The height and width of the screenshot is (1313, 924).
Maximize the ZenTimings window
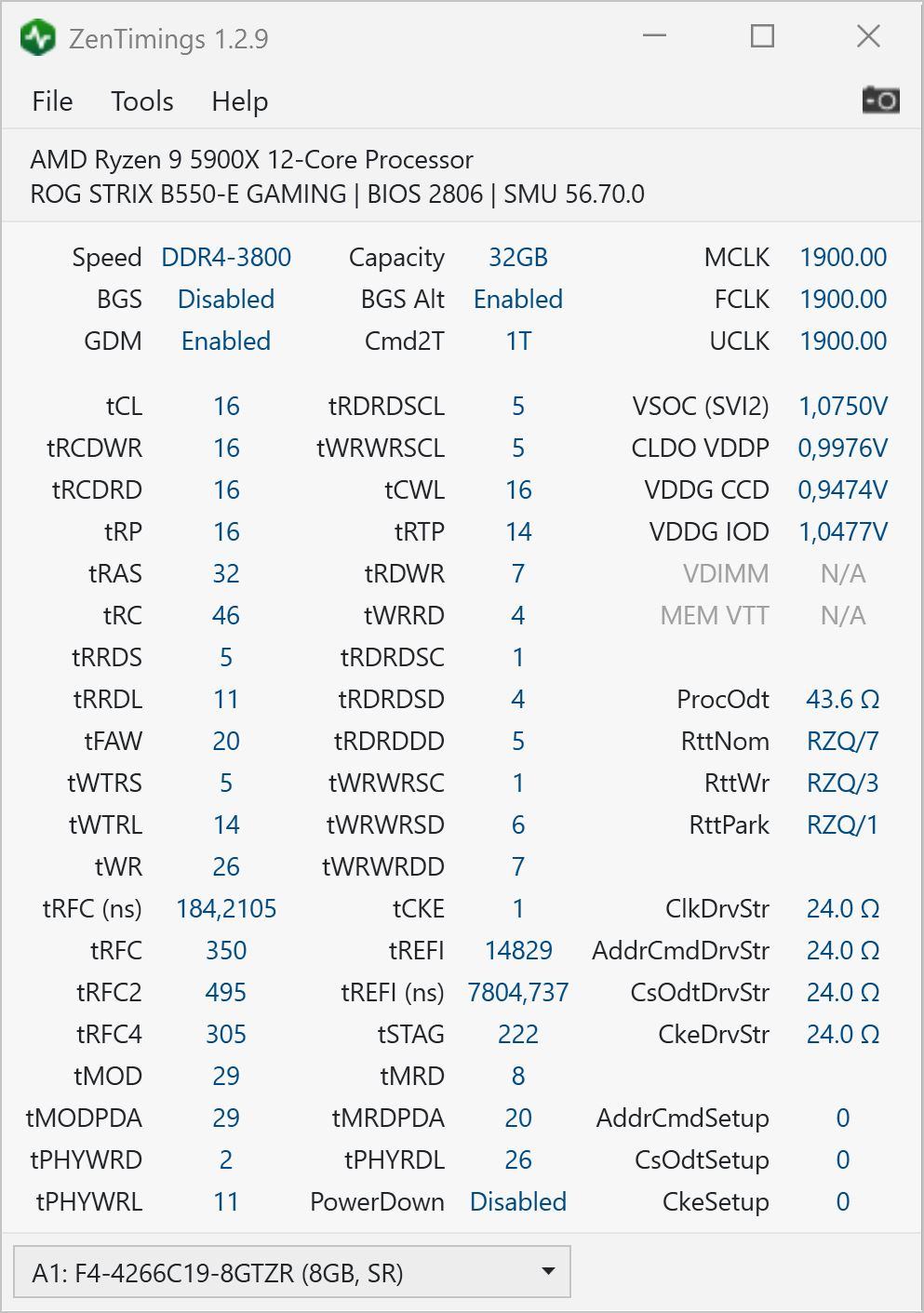coord(762,37)
